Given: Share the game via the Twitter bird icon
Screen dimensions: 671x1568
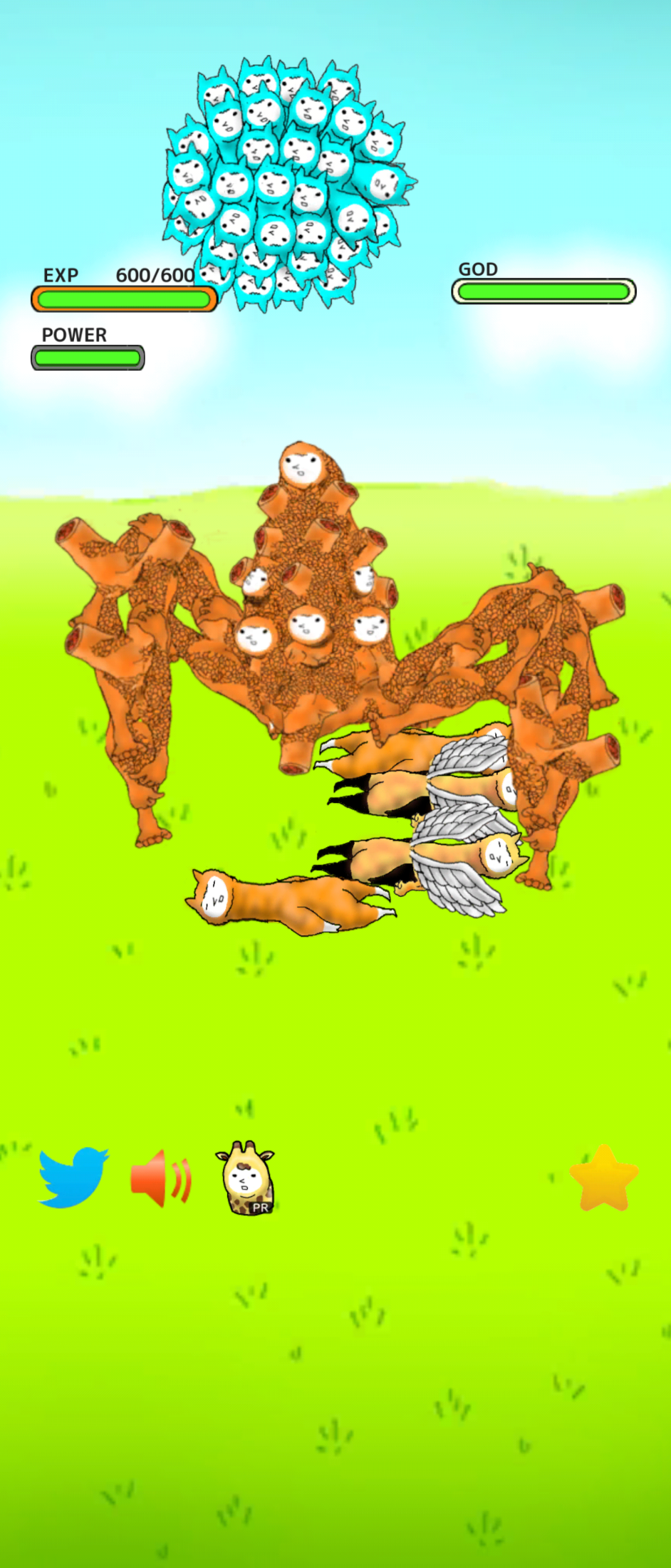Looking at the screenshot, I should coord(73,1177).
